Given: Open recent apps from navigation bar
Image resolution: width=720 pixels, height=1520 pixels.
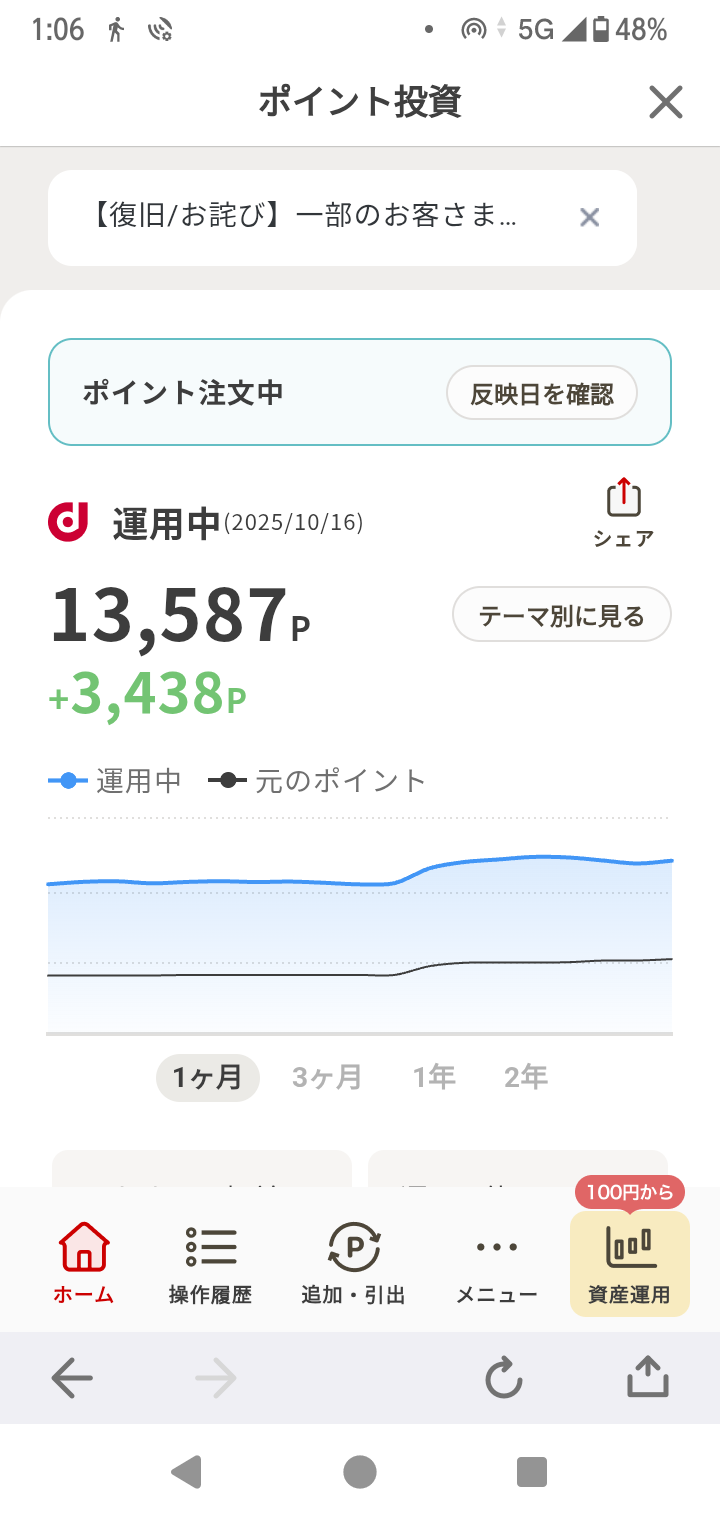Looking at the screenshot, I should tap(531, 1471).
